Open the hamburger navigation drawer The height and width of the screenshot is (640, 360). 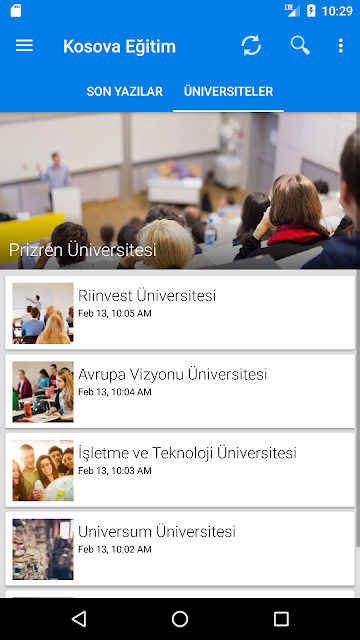[x=24, y=46]
